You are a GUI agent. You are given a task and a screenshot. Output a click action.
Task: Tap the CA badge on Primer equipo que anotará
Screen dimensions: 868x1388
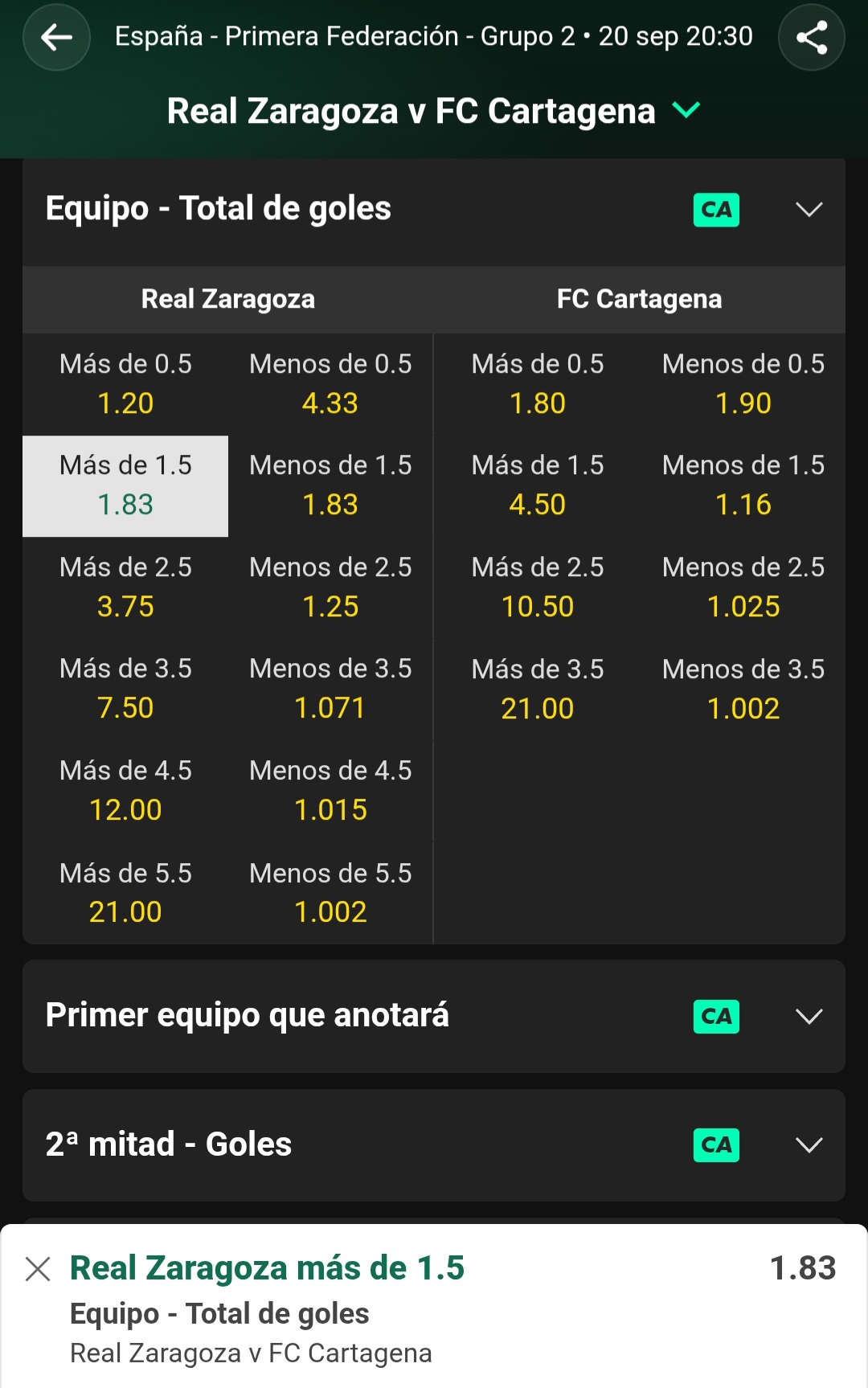(x=716, y=1017)
